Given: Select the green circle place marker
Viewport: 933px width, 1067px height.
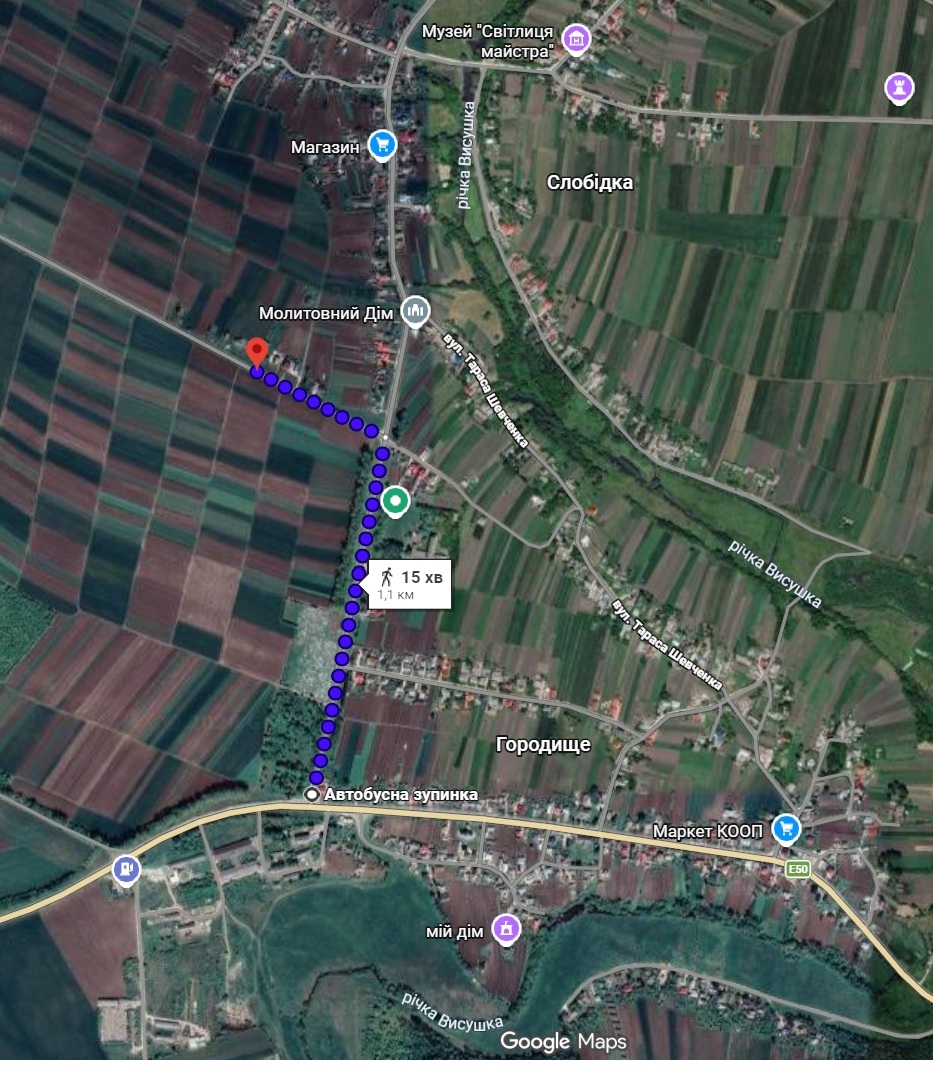Looking at the screenshot, I should coord(396,501).
